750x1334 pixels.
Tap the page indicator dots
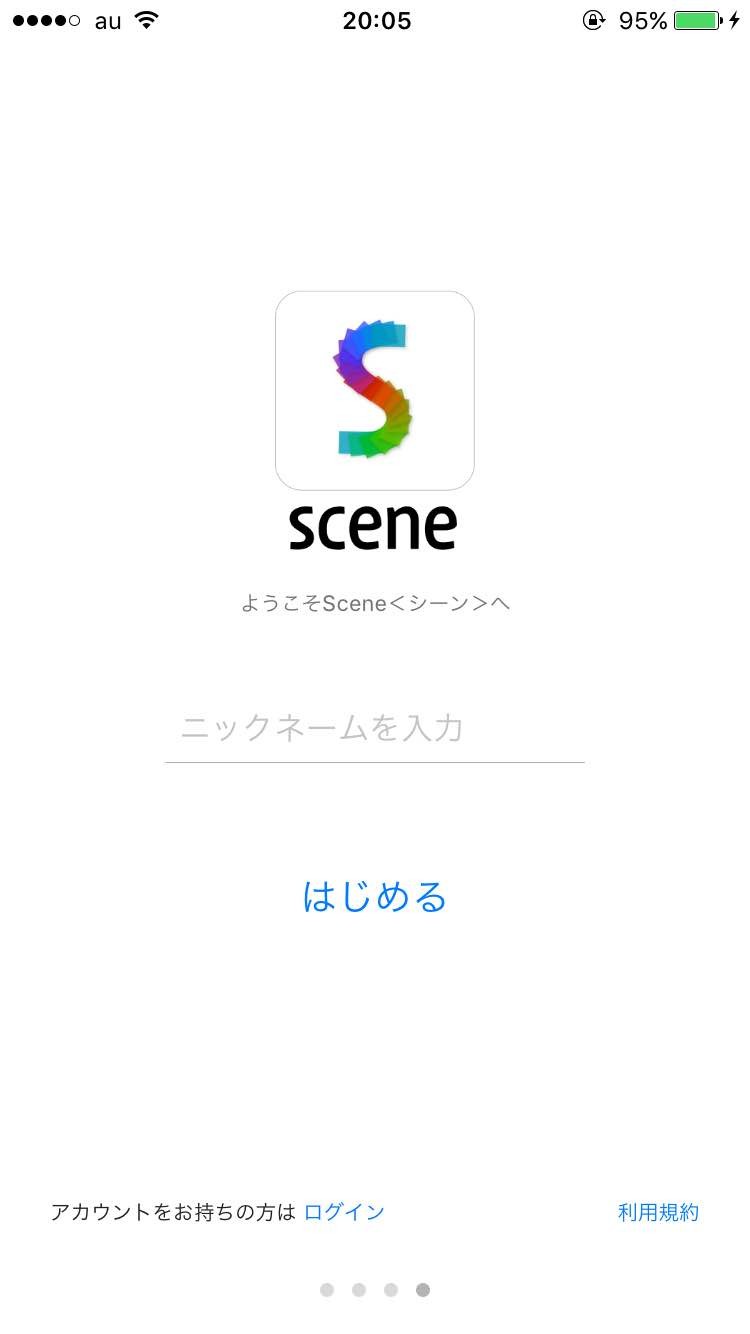[x=375, y=1290]
